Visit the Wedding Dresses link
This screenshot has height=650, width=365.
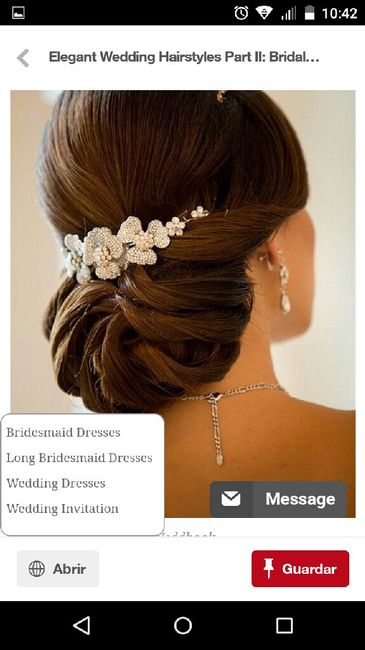[56, 483]
